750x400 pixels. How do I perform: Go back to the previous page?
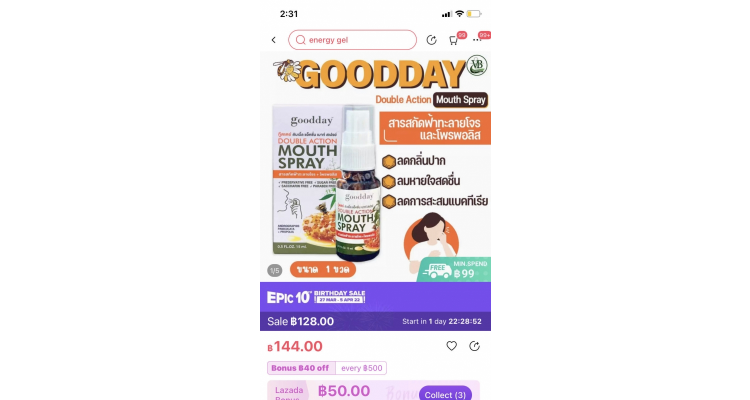pos(273,40)
